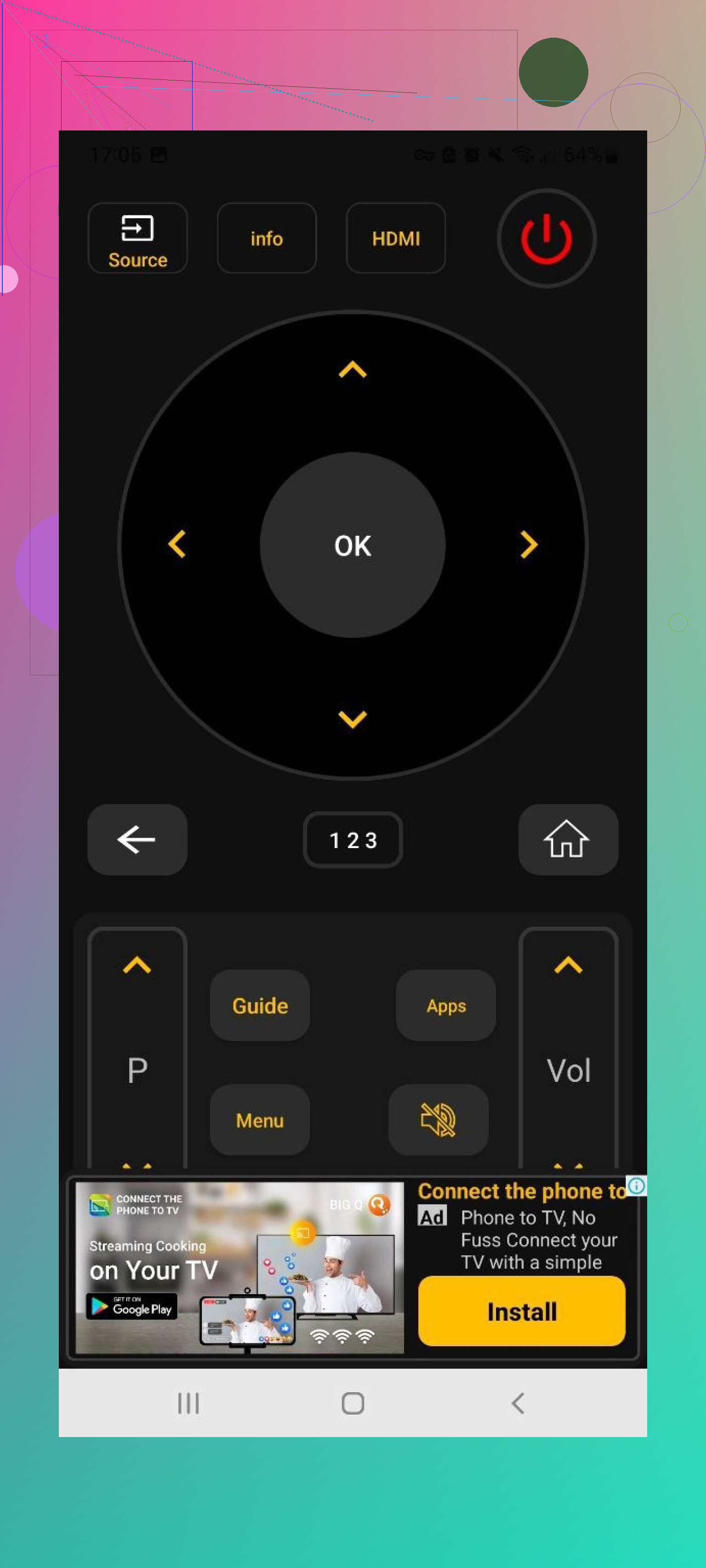Open the Apps button

pos(446,1006)
